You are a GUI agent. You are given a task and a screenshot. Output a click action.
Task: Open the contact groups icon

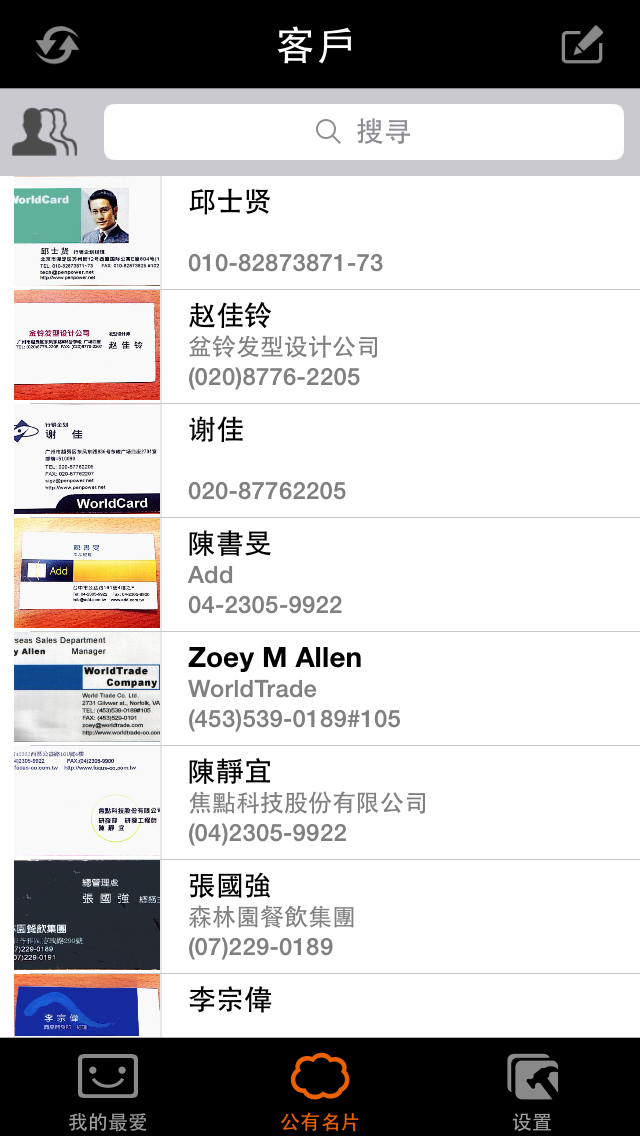[44, 131]
